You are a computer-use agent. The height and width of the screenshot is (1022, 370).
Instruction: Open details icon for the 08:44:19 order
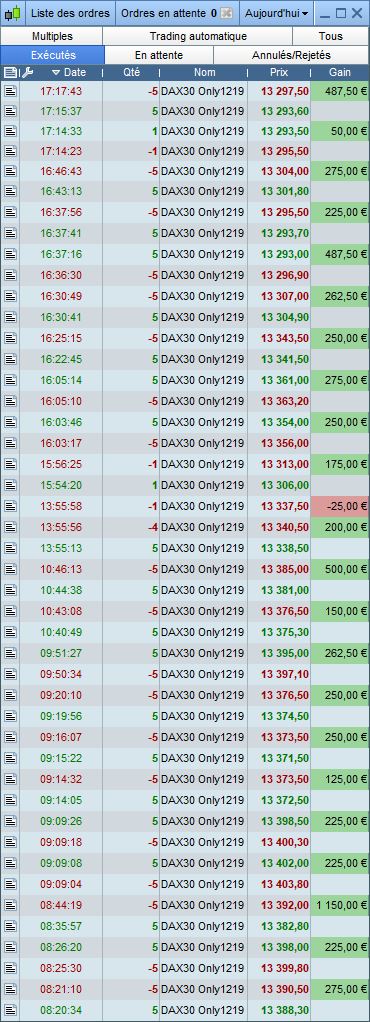click(x=10, y=905)
